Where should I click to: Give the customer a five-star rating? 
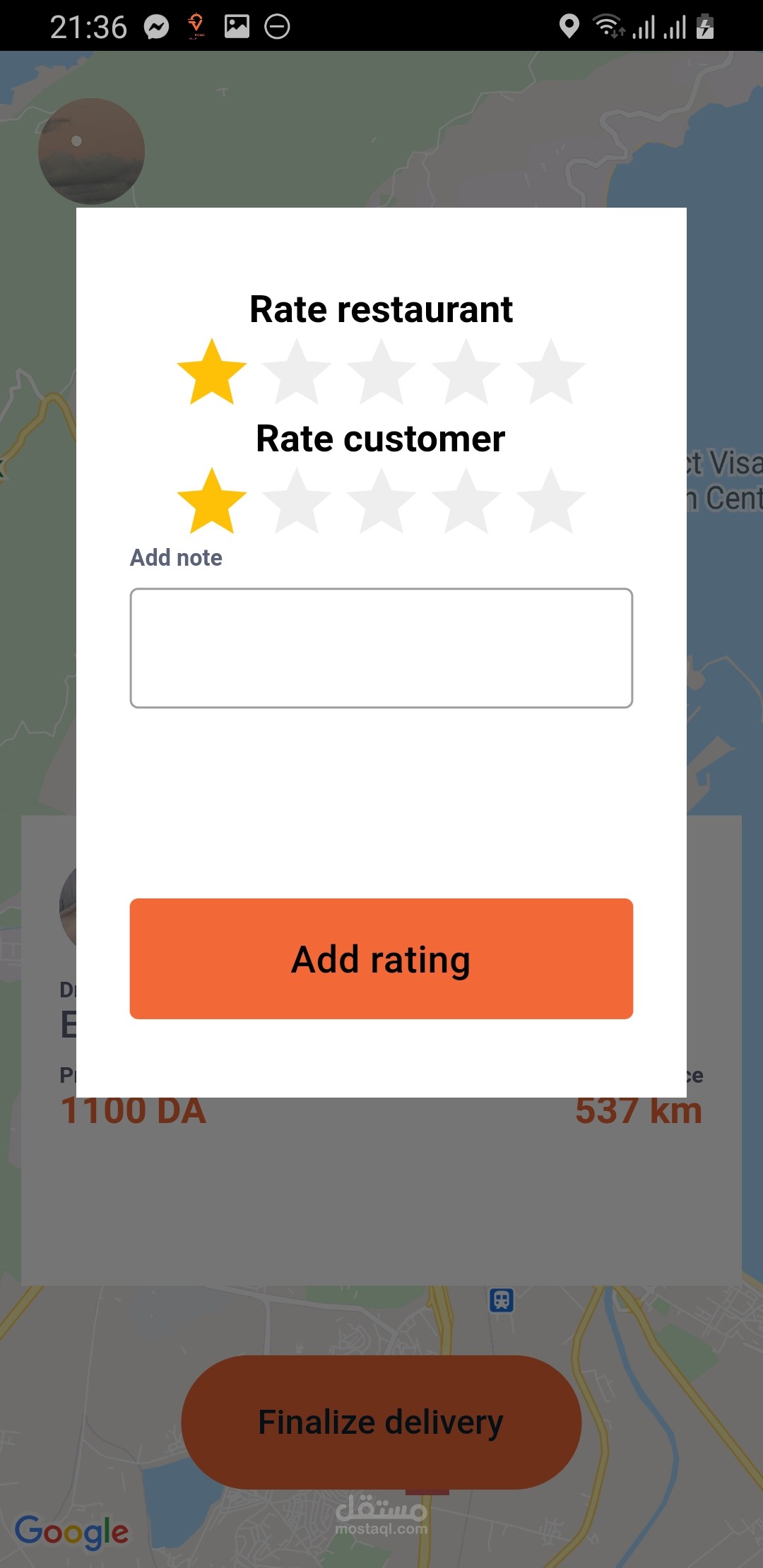pyautogui.click(x=551, y=501)
